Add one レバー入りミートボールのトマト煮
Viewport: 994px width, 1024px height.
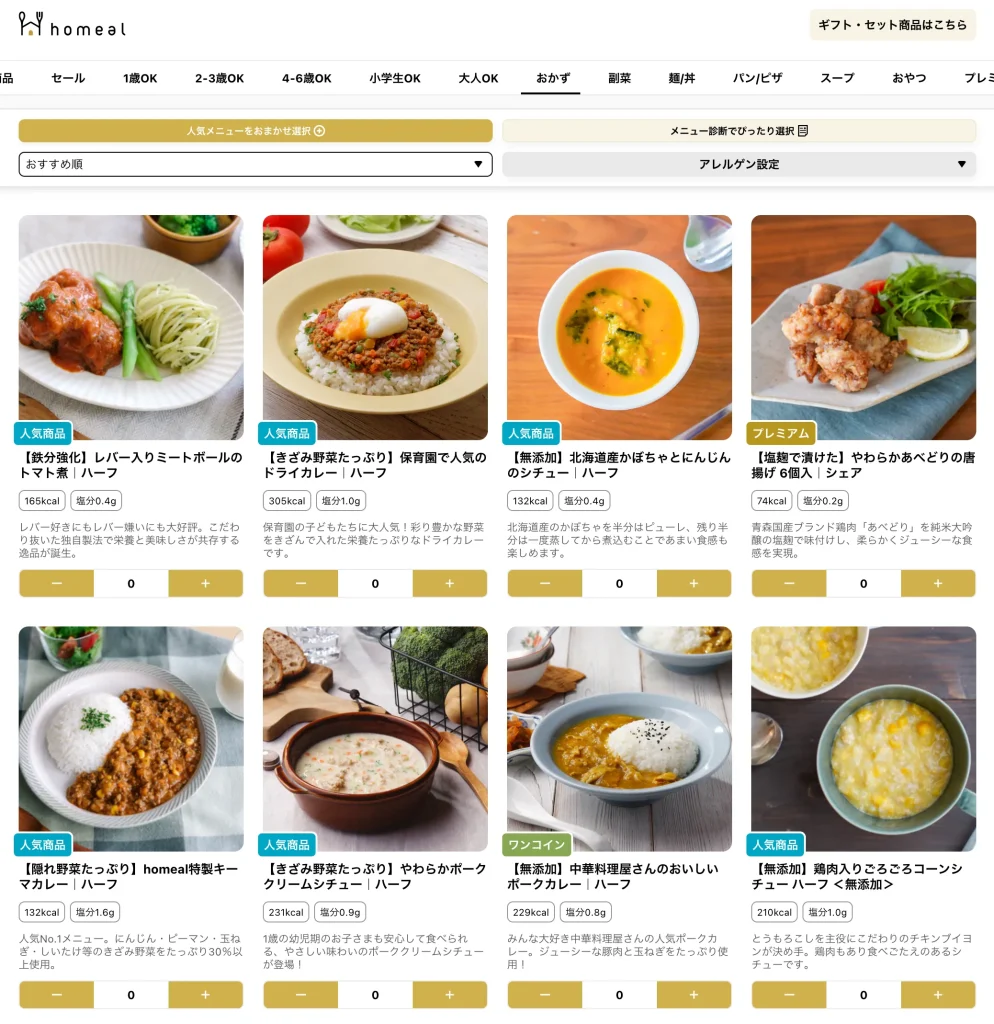[205, 583]
